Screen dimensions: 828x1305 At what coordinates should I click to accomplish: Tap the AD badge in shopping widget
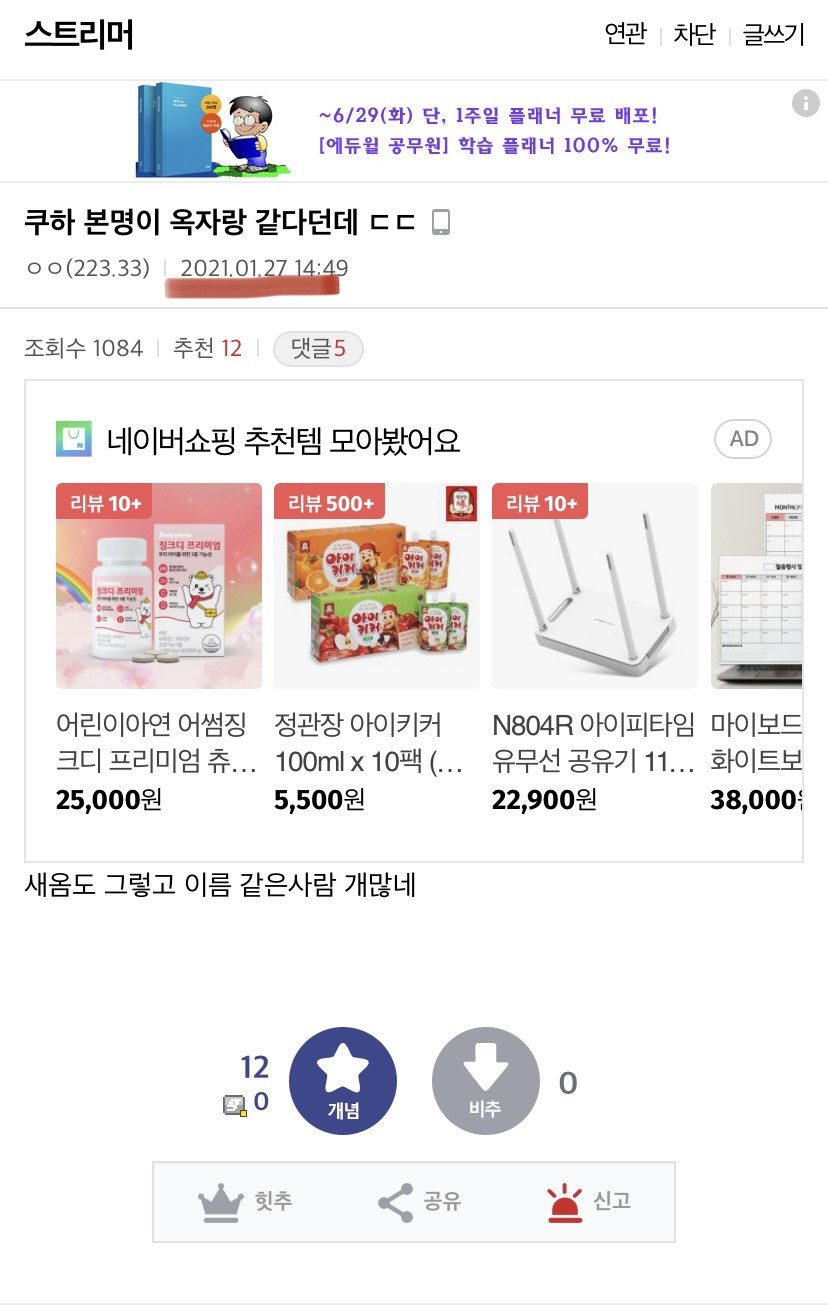743,439
